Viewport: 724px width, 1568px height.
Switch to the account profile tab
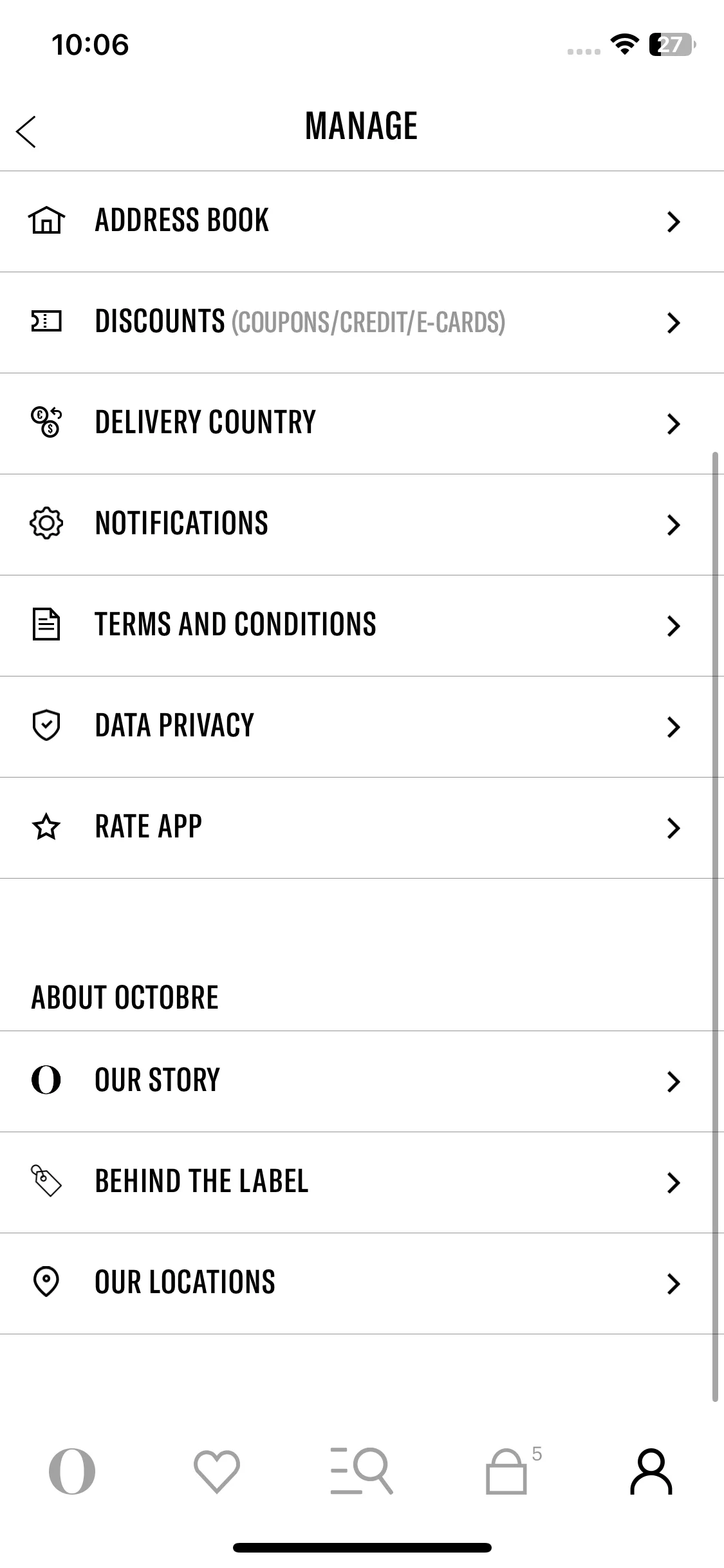[651, 1471]
